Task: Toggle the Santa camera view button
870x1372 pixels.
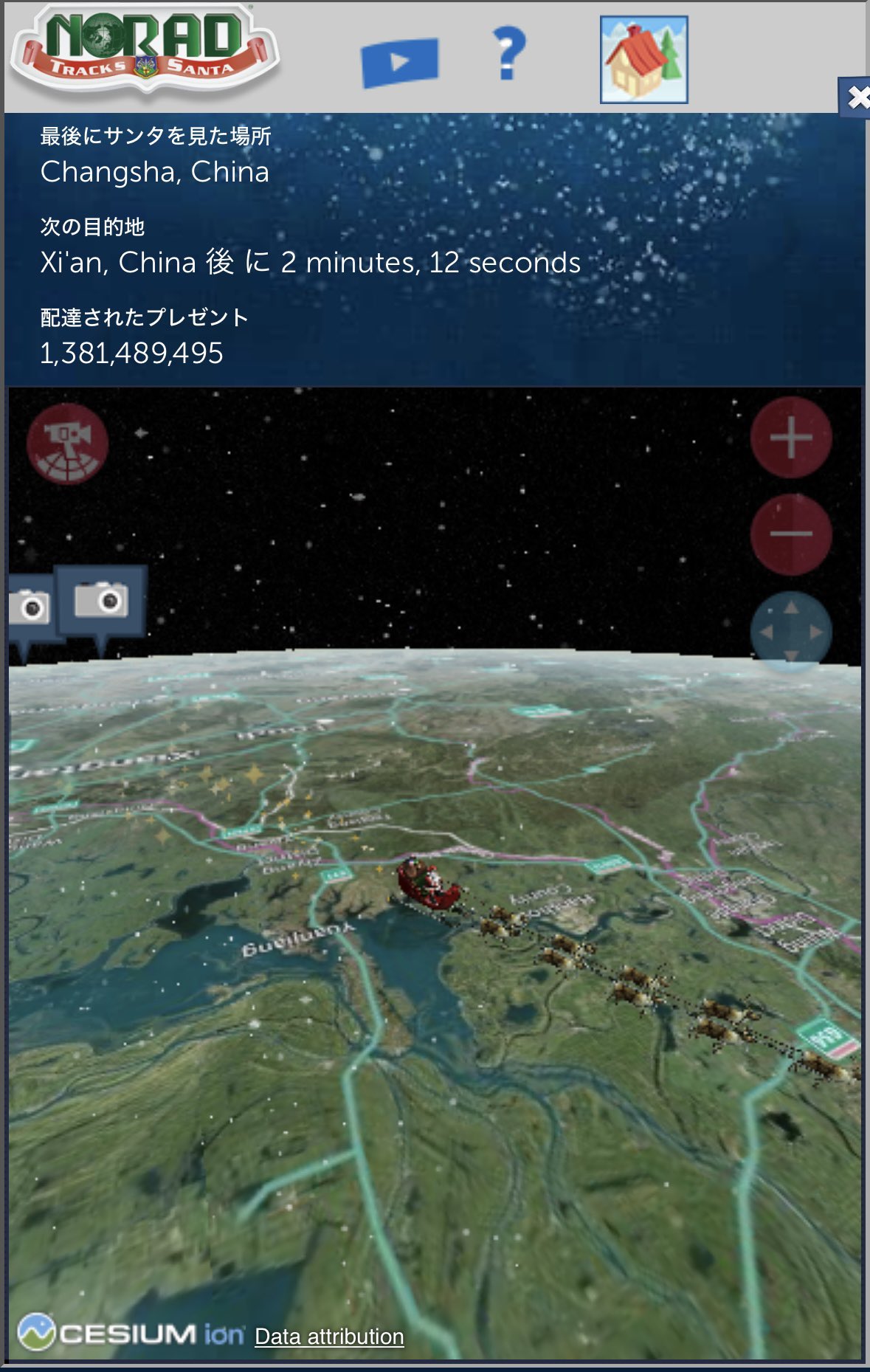Action: 67,444
